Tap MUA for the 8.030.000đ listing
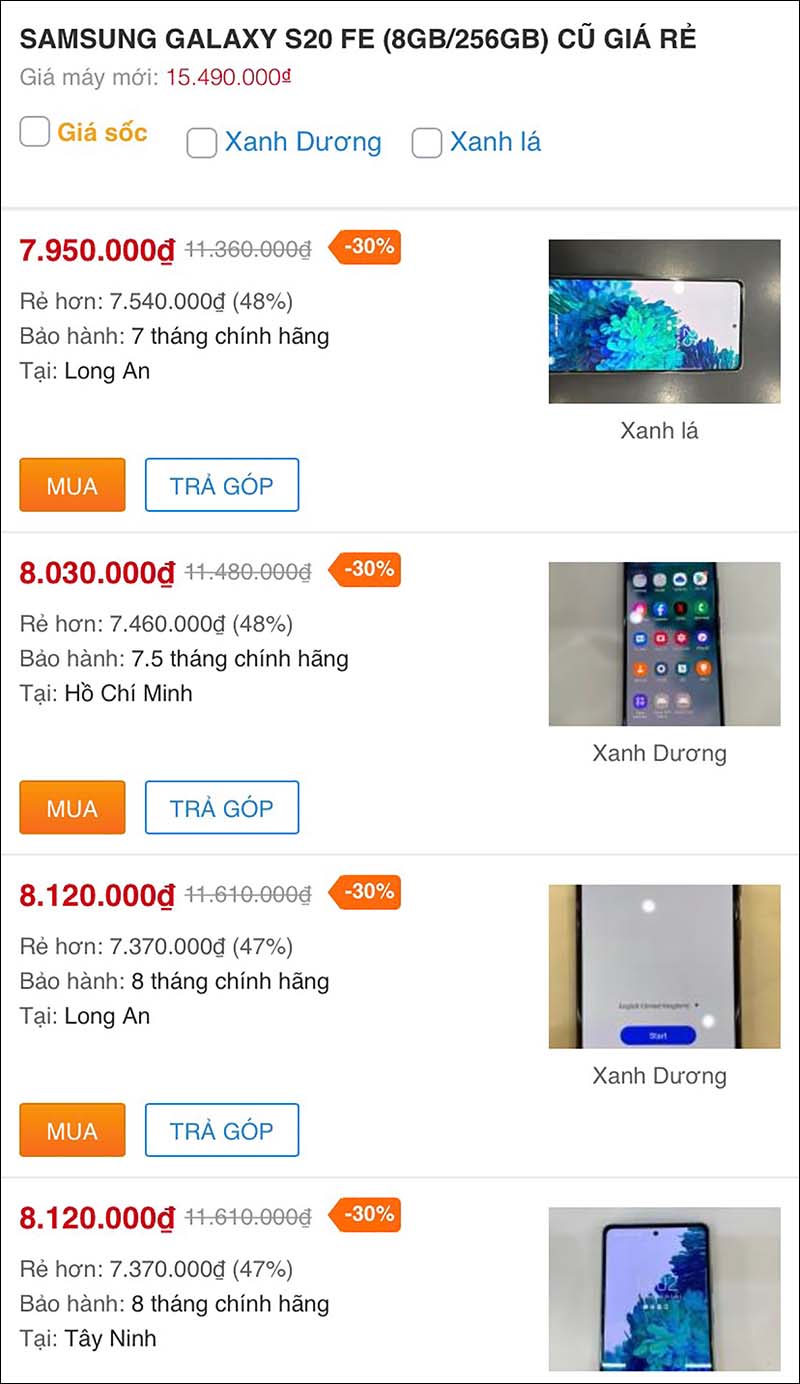Image resolution: width=800 pixels, height=1384 pixels. [72, 807]
